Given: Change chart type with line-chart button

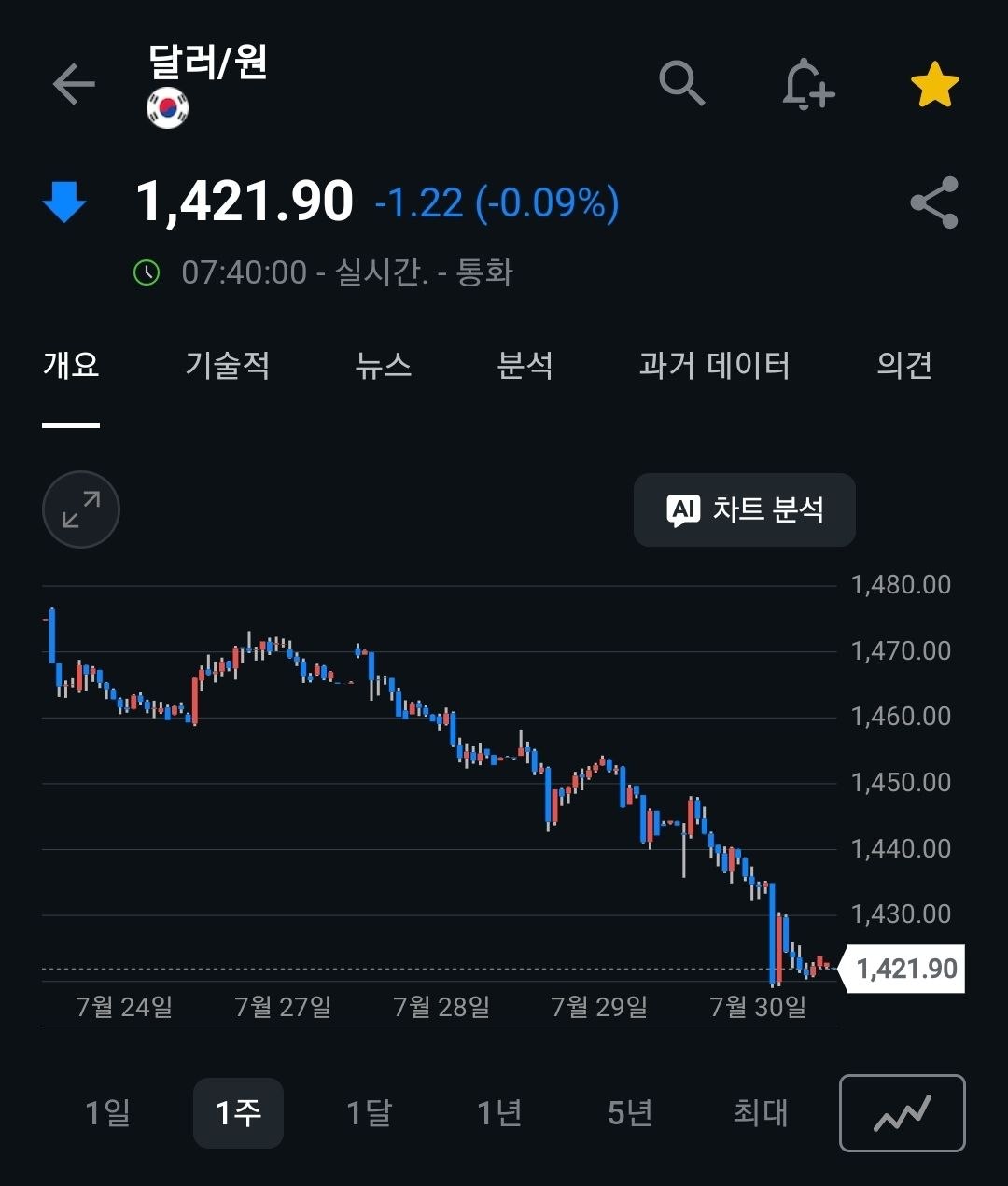Looking at the screenshot, I should tap(903, 1113).
